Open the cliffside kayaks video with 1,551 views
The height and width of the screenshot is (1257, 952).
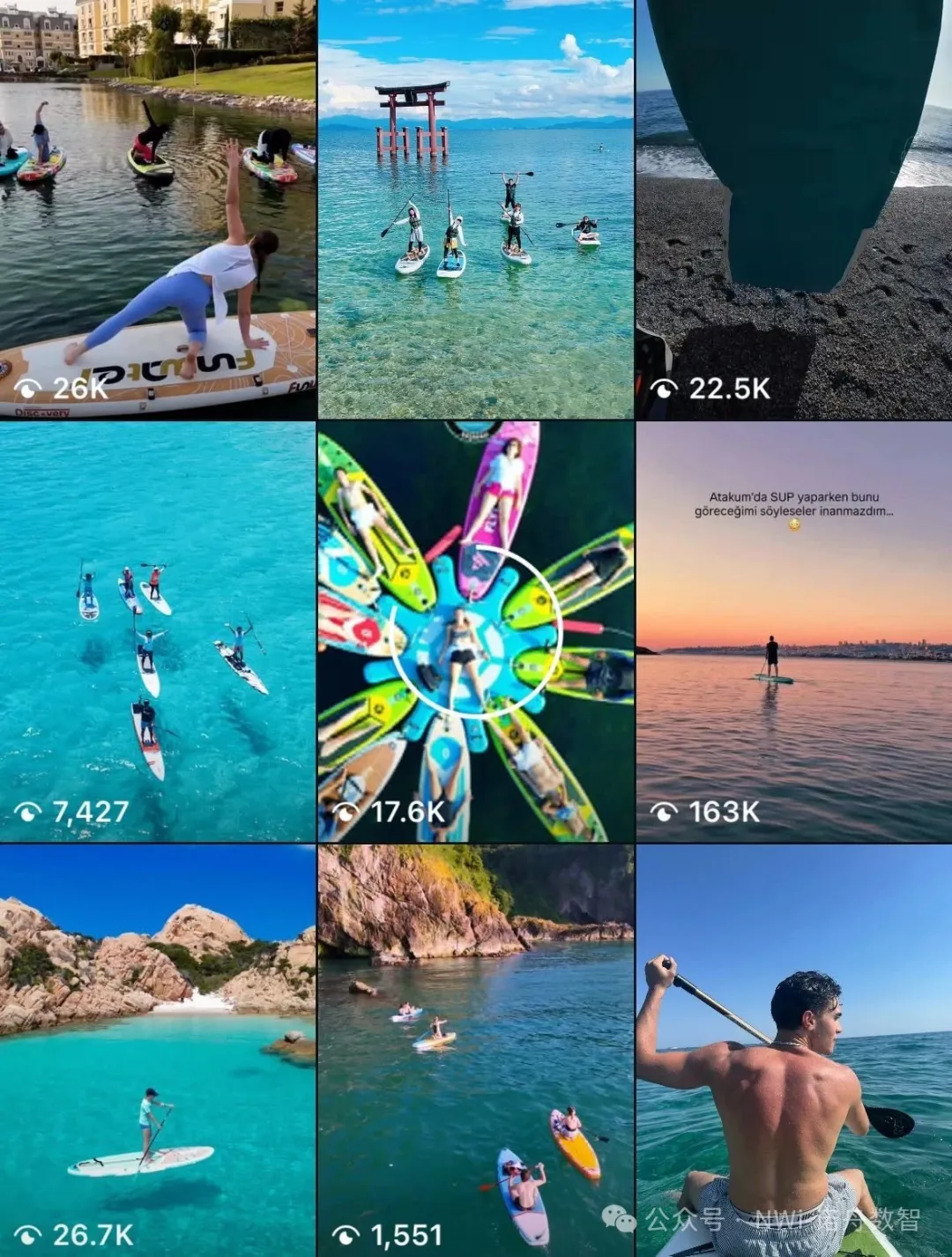[475, 1049]
